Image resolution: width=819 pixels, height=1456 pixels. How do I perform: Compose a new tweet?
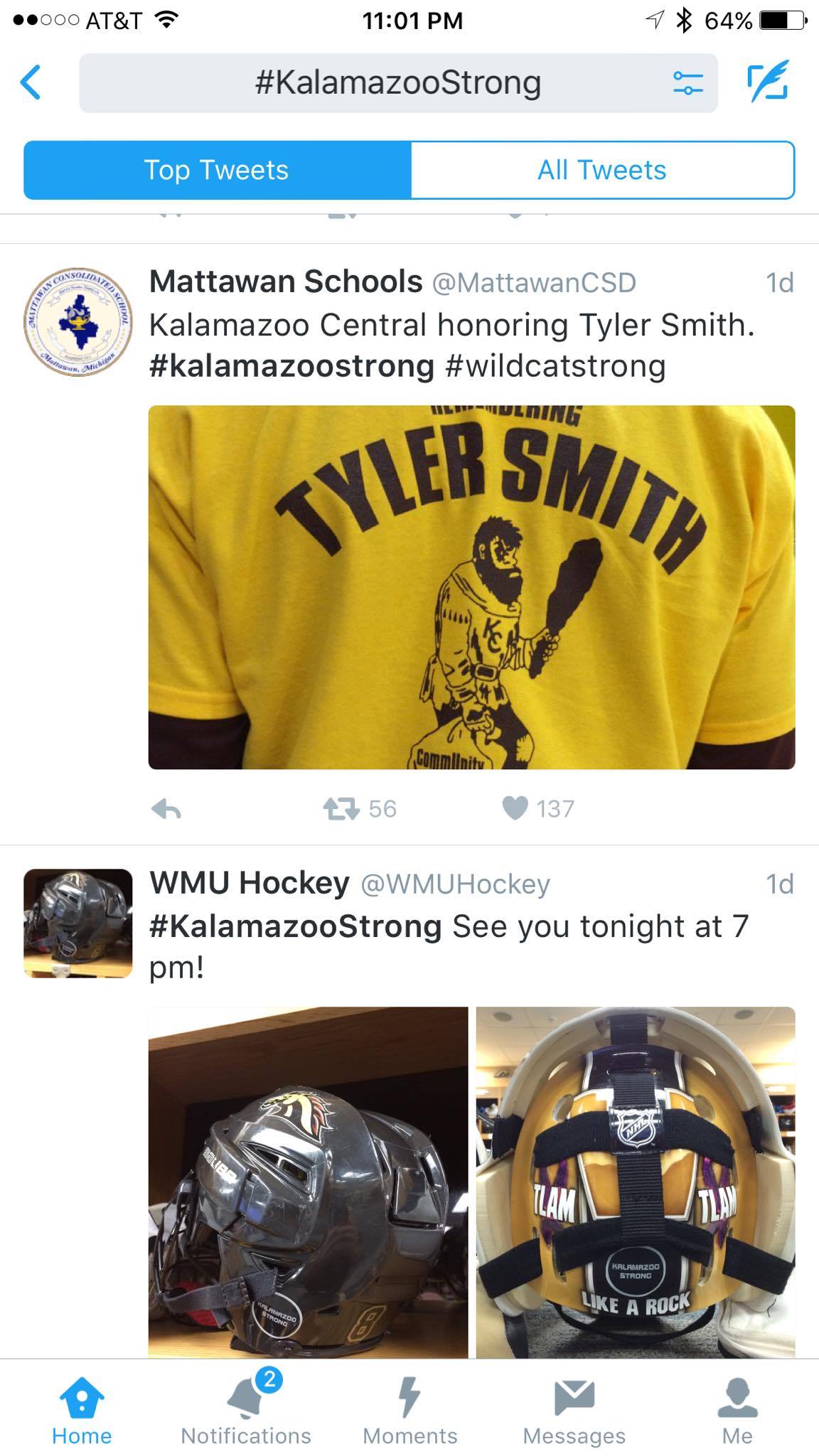(769, 82)
